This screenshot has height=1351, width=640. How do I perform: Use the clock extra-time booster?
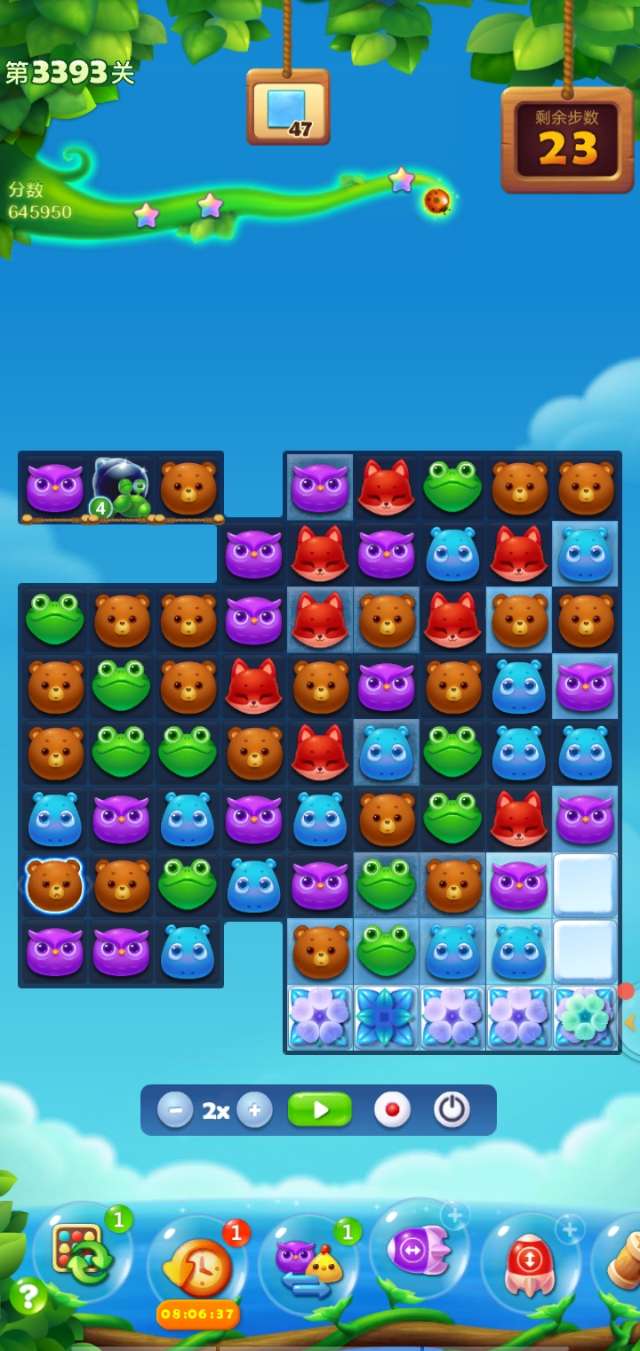click(197, 1264)
